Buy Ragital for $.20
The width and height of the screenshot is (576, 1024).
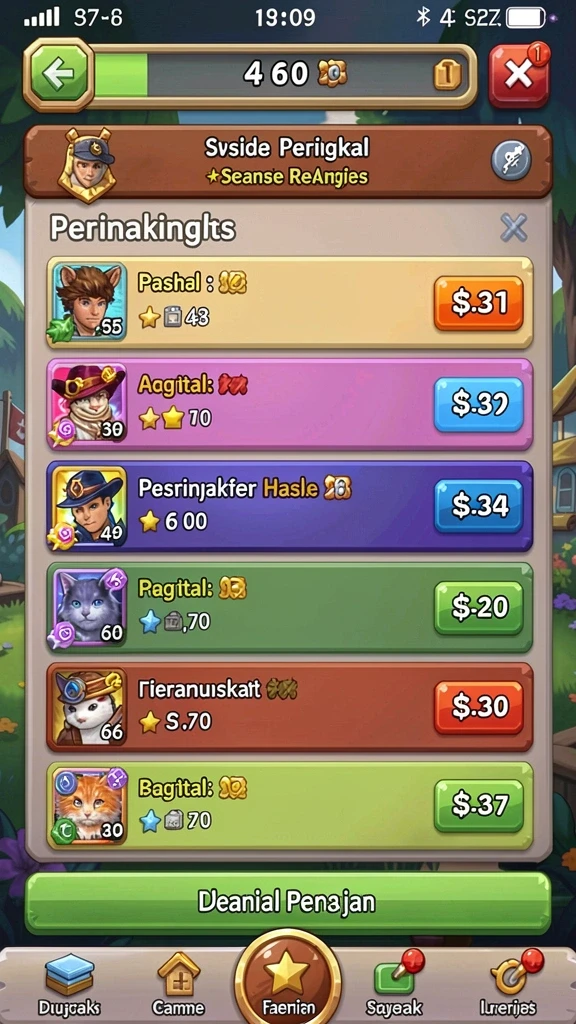pos(479,608)
